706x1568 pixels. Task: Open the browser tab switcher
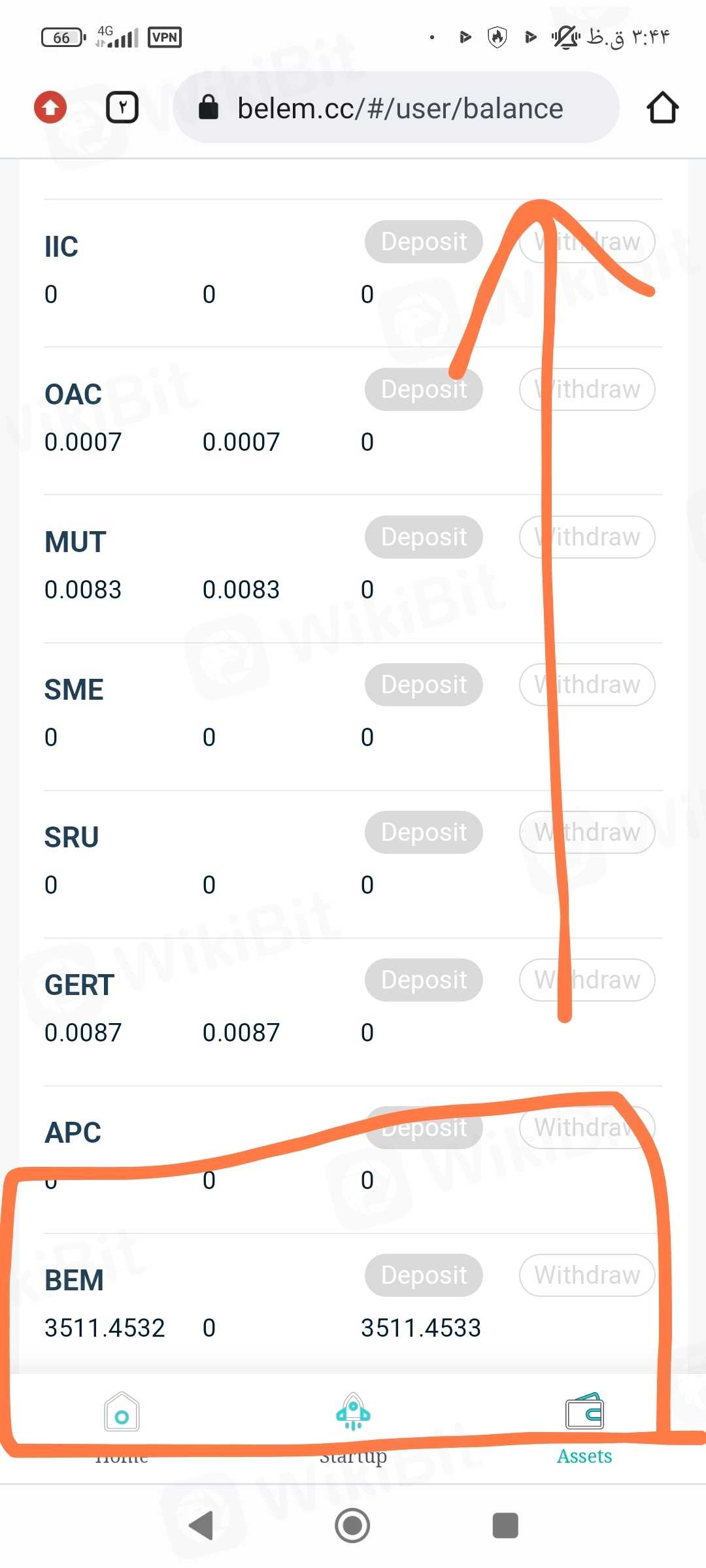(122, 107)
